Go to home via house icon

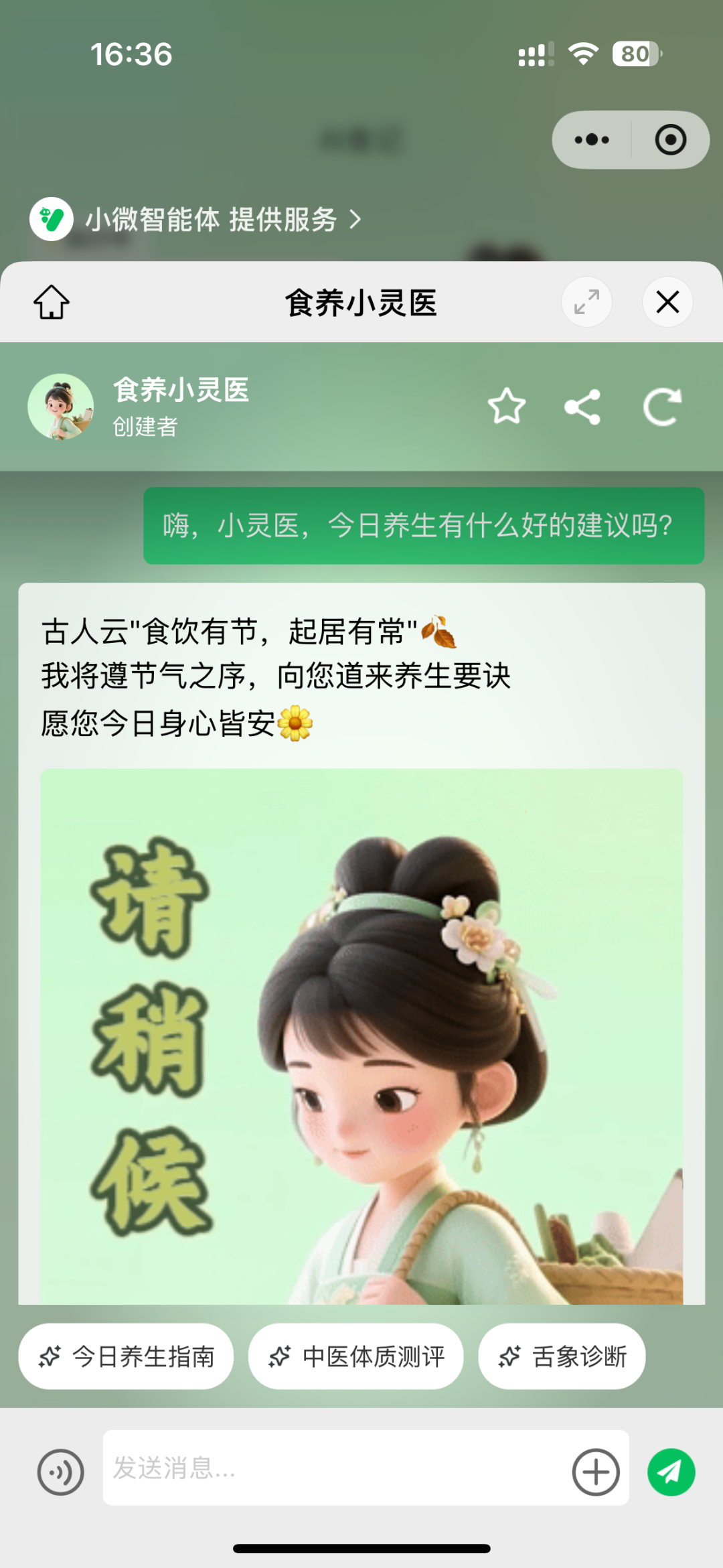pyautogui.click(x=52, y=302)
